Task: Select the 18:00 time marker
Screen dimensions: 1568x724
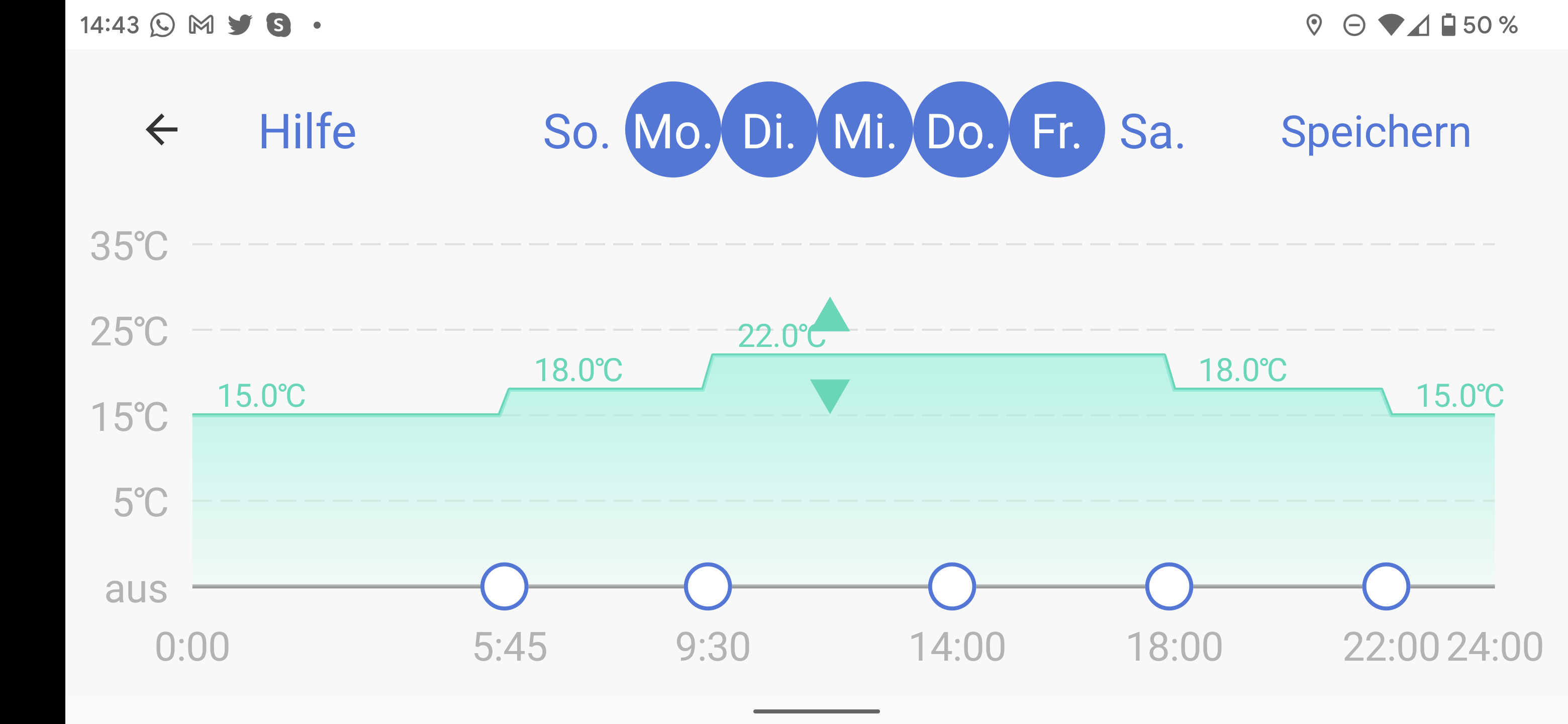Action: click(x=1168, y=586)
